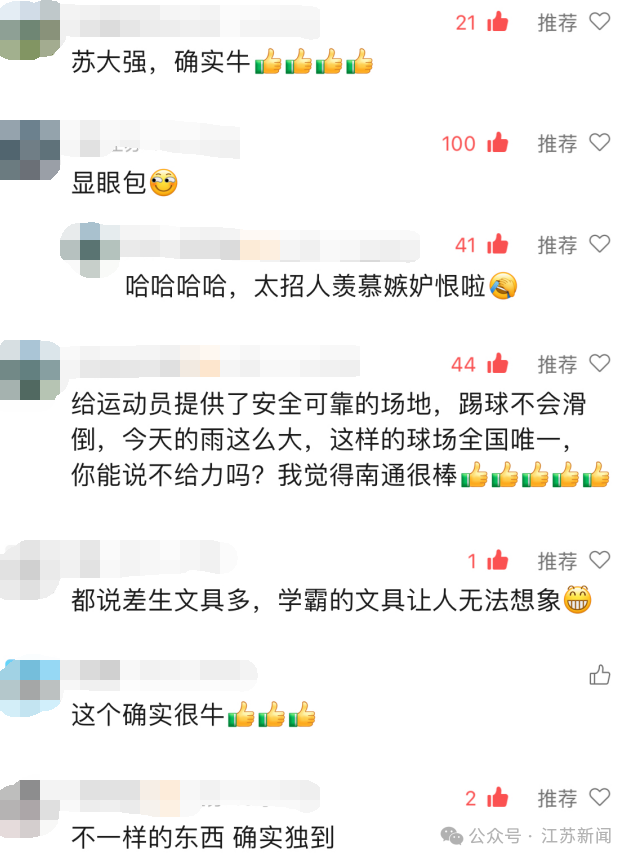Recommend the comment "都说差生文具多"
This screenshot has height=861, width=632.
tap(573, 561)
